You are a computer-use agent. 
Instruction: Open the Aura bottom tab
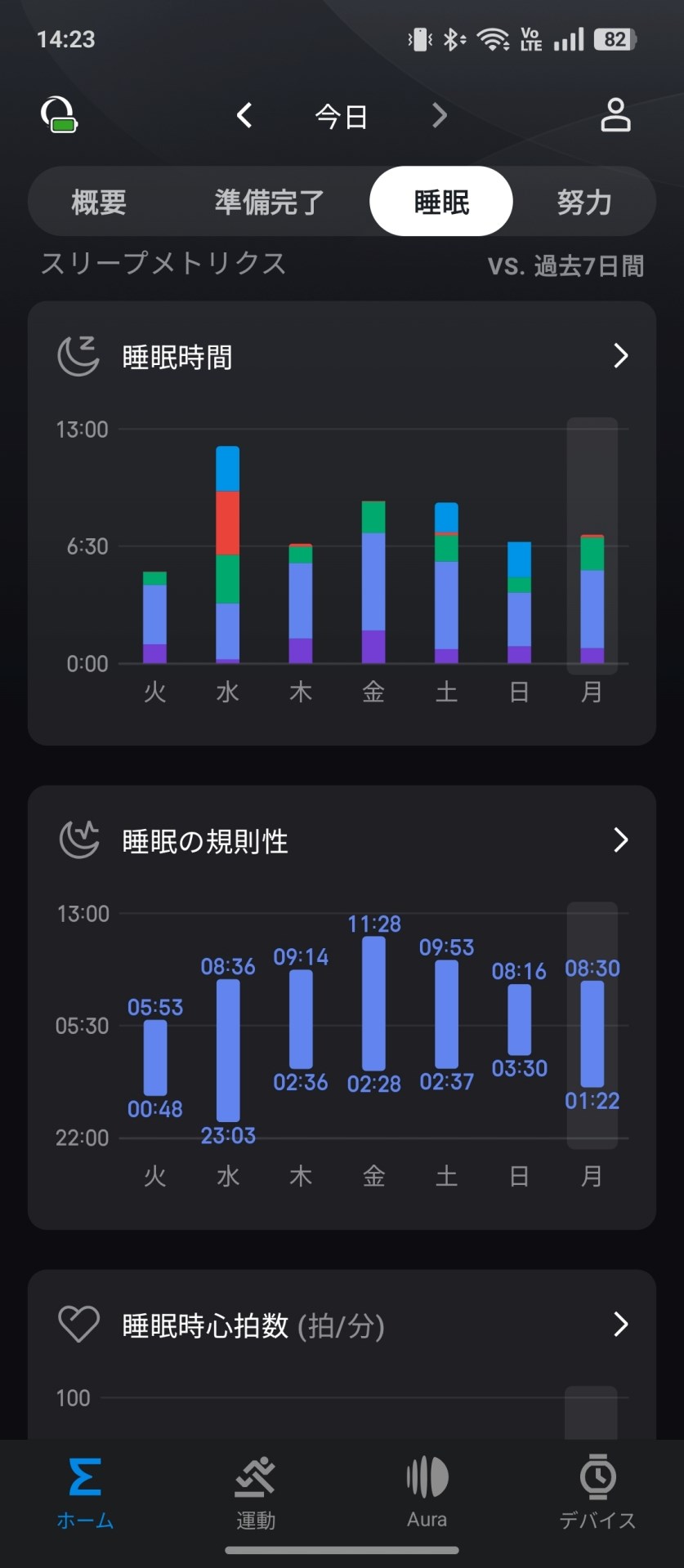[x=427, y=1493]
